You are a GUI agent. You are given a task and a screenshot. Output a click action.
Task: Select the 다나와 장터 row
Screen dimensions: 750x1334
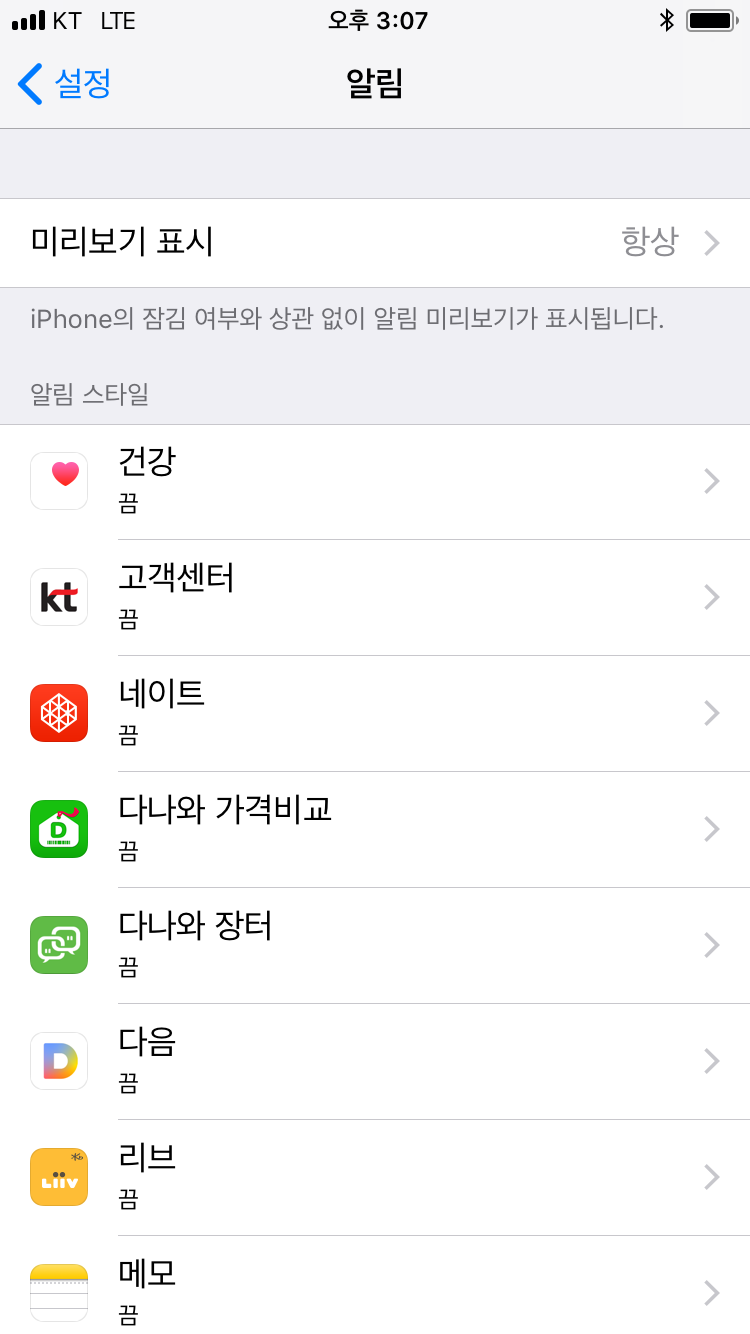(375, 946)
